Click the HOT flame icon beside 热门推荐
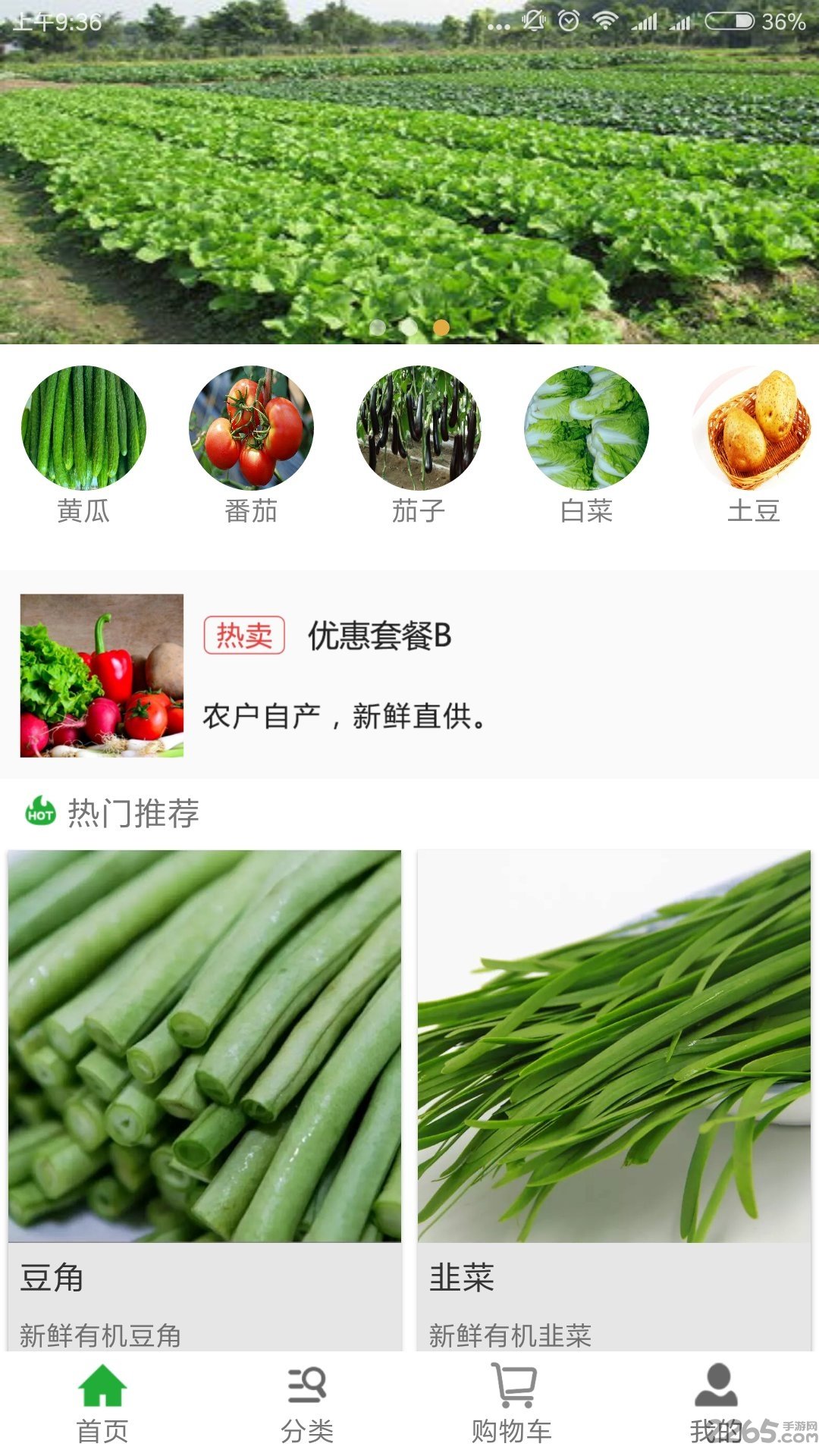Screen dimensions: 819x1456 39,813
